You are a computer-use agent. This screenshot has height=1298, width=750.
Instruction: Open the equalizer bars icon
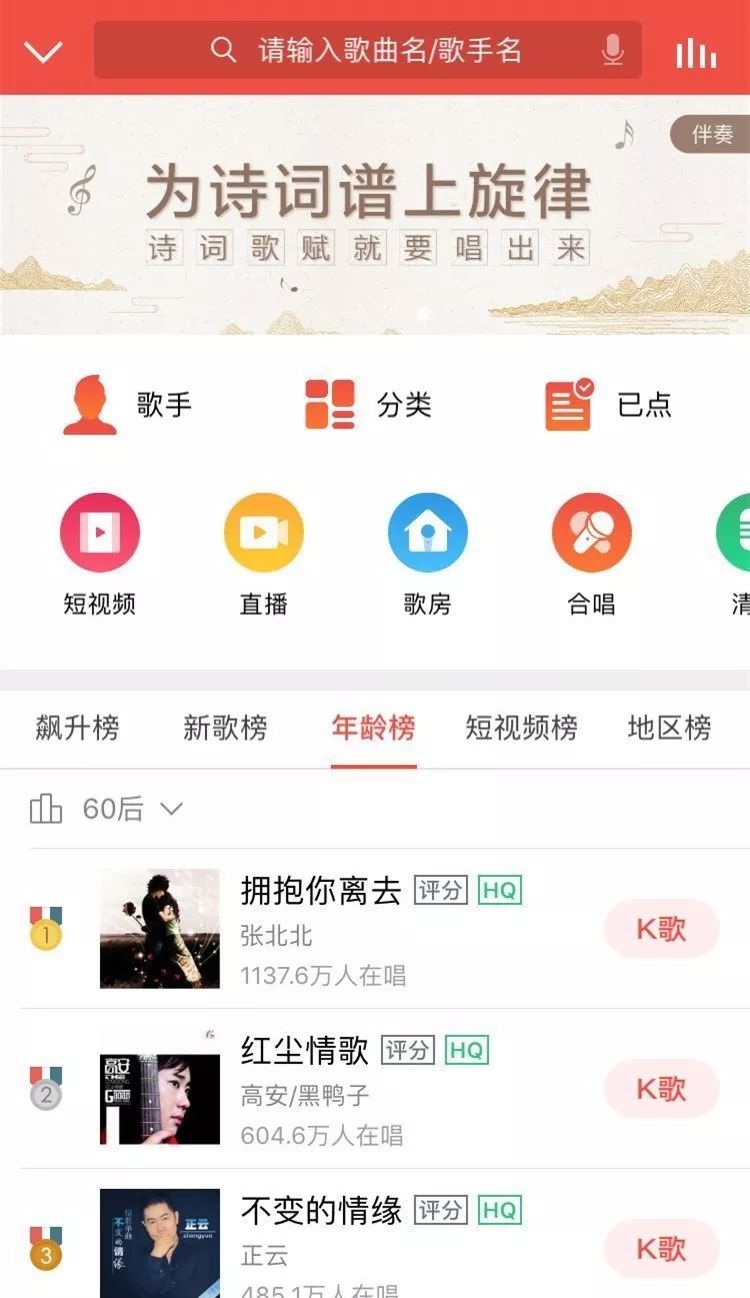click(696, 52)
